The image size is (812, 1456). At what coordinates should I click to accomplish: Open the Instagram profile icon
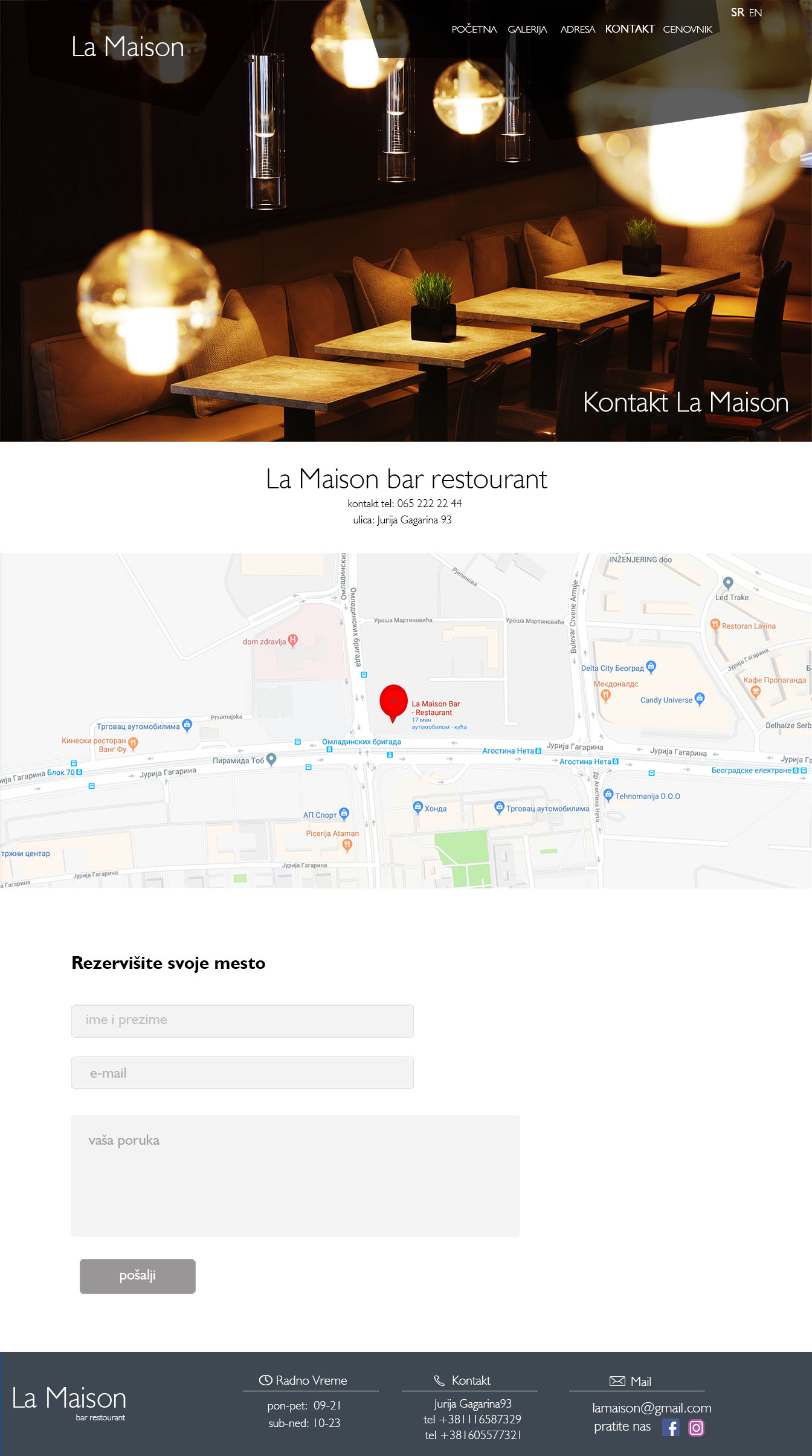coord(696,1428)
